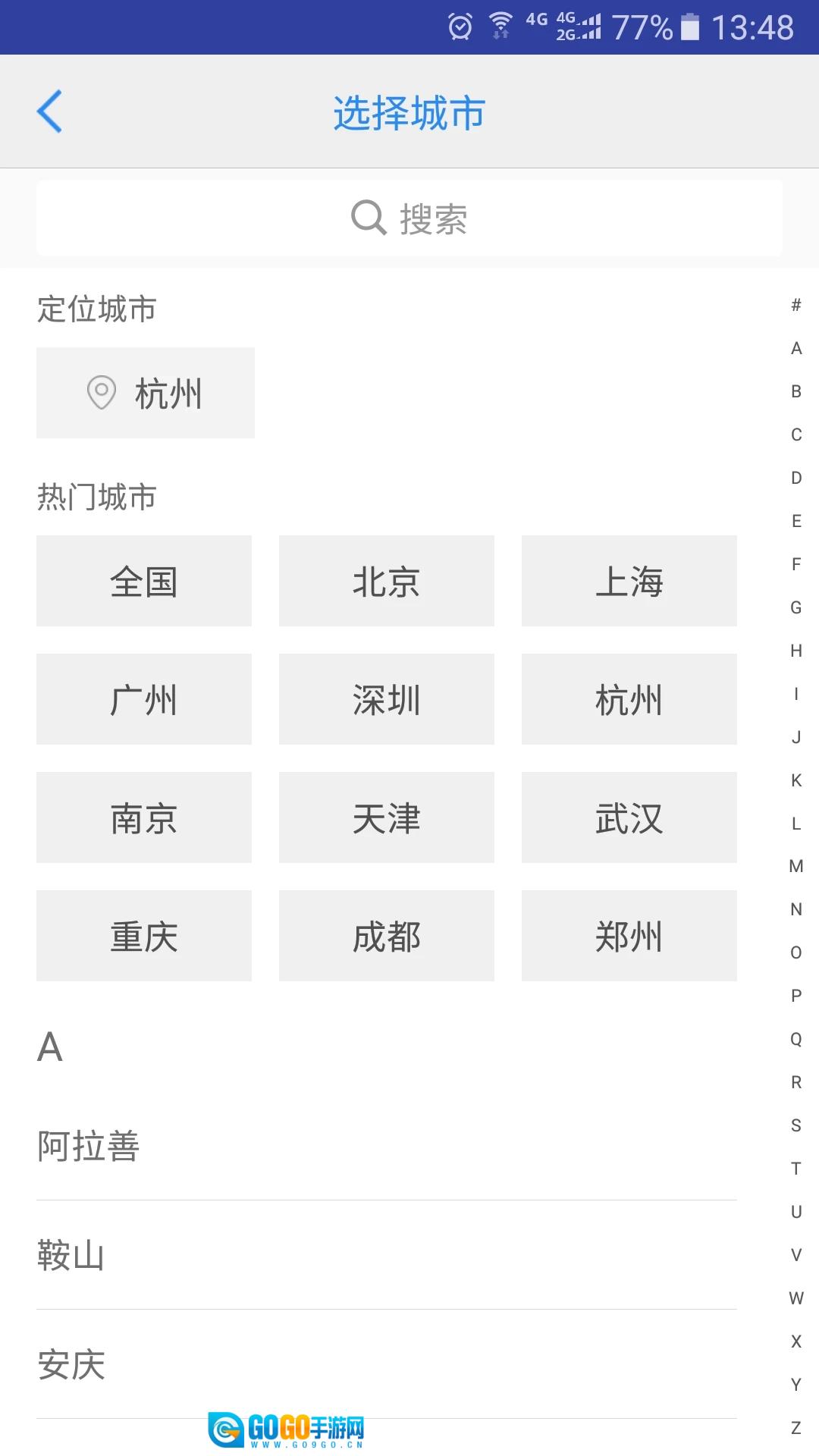Jump to letter A in side index

tap(795, 347)
